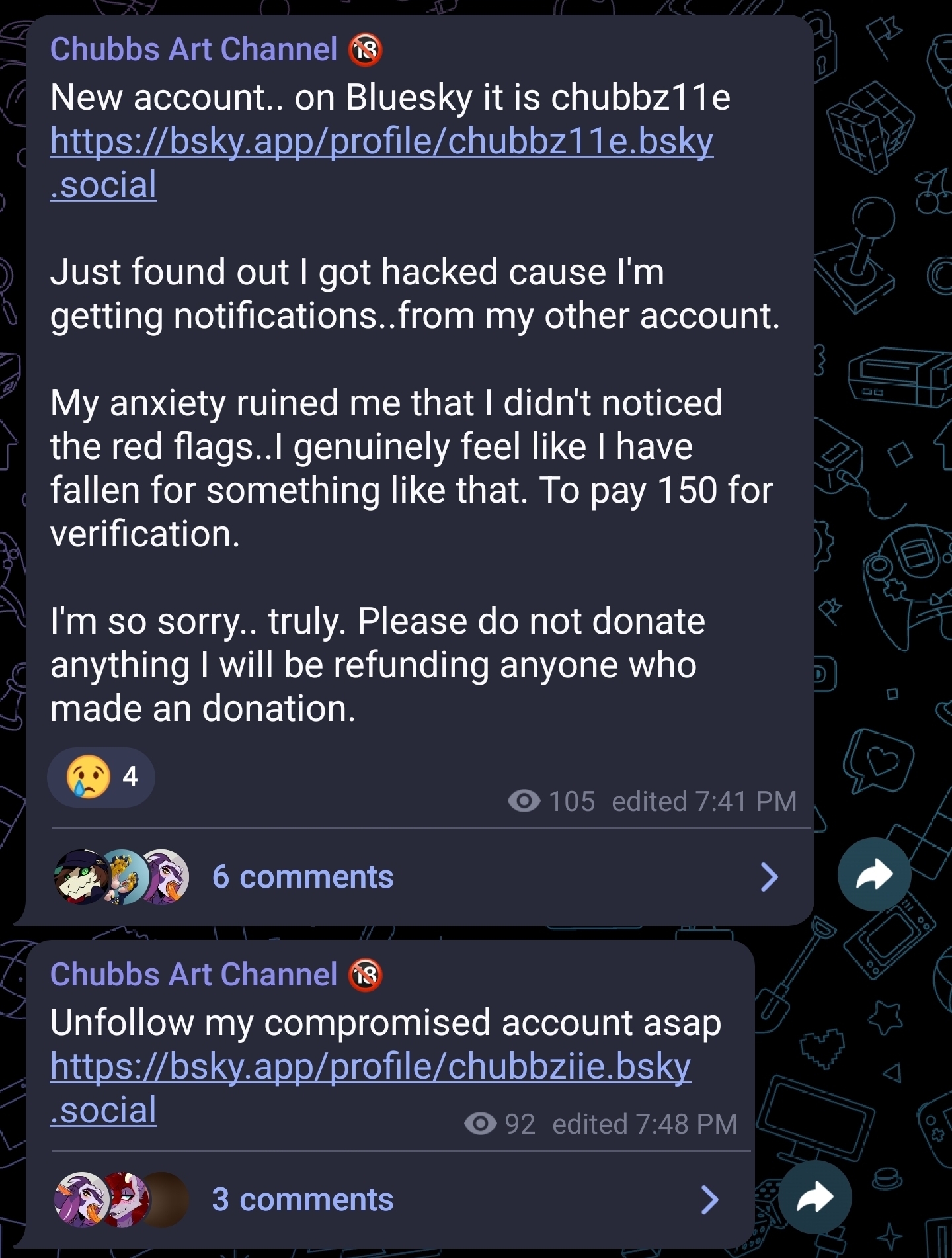This screenshot has height=1258, width=952.
Task: Forward the unfollow compromised account post
Action: (x=814, y=1197)
